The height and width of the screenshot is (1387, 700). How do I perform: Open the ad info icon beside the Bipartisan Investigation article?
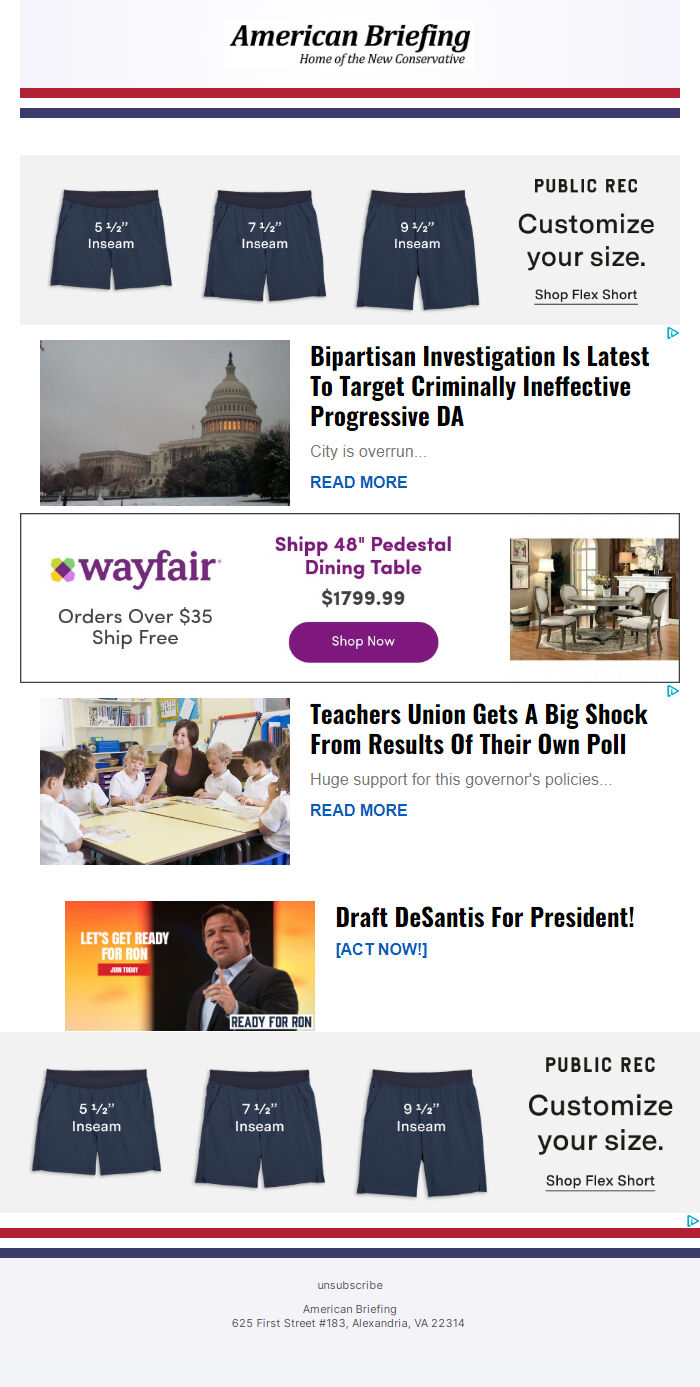(673, 333)
